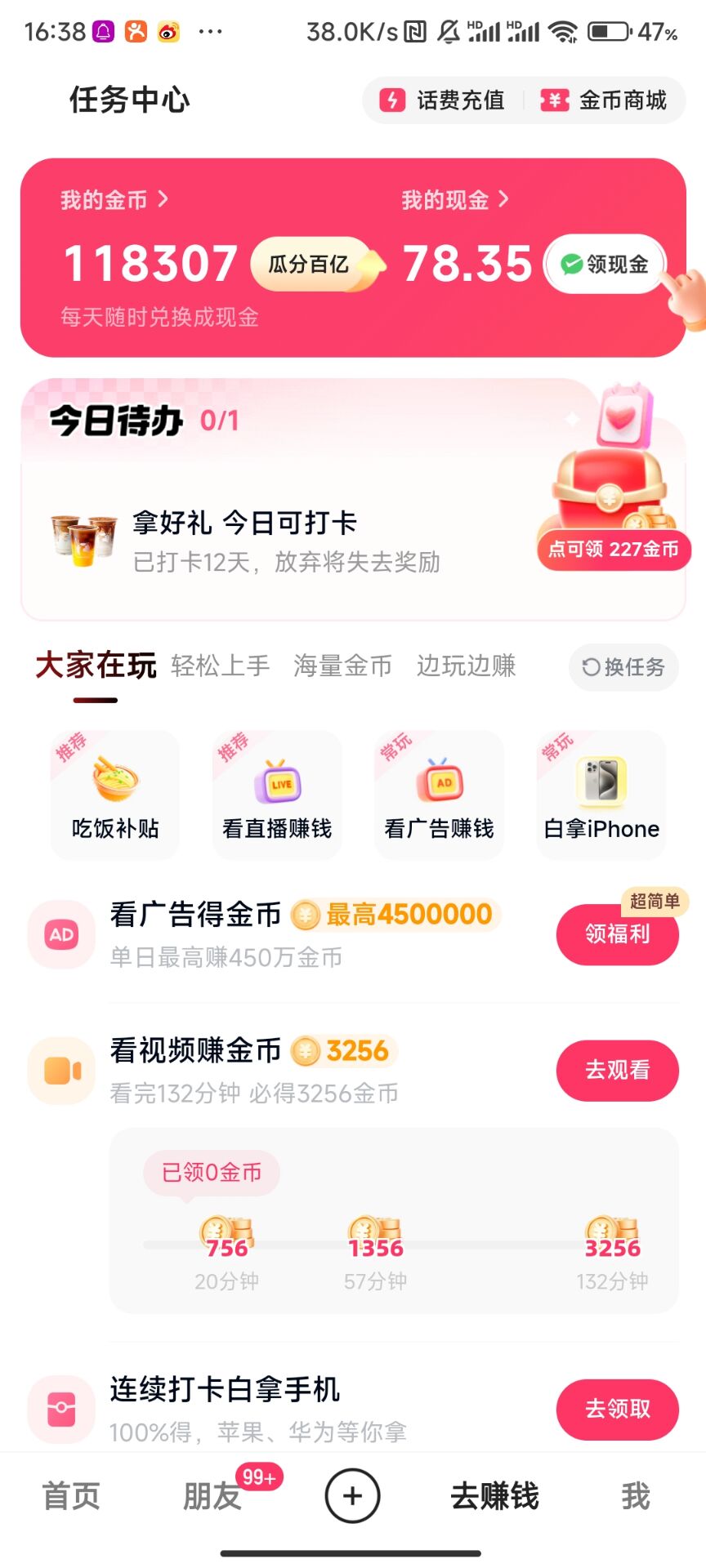Click the AD badge beside 看广告得金币
706x1568 pixels.
point(61,935)
